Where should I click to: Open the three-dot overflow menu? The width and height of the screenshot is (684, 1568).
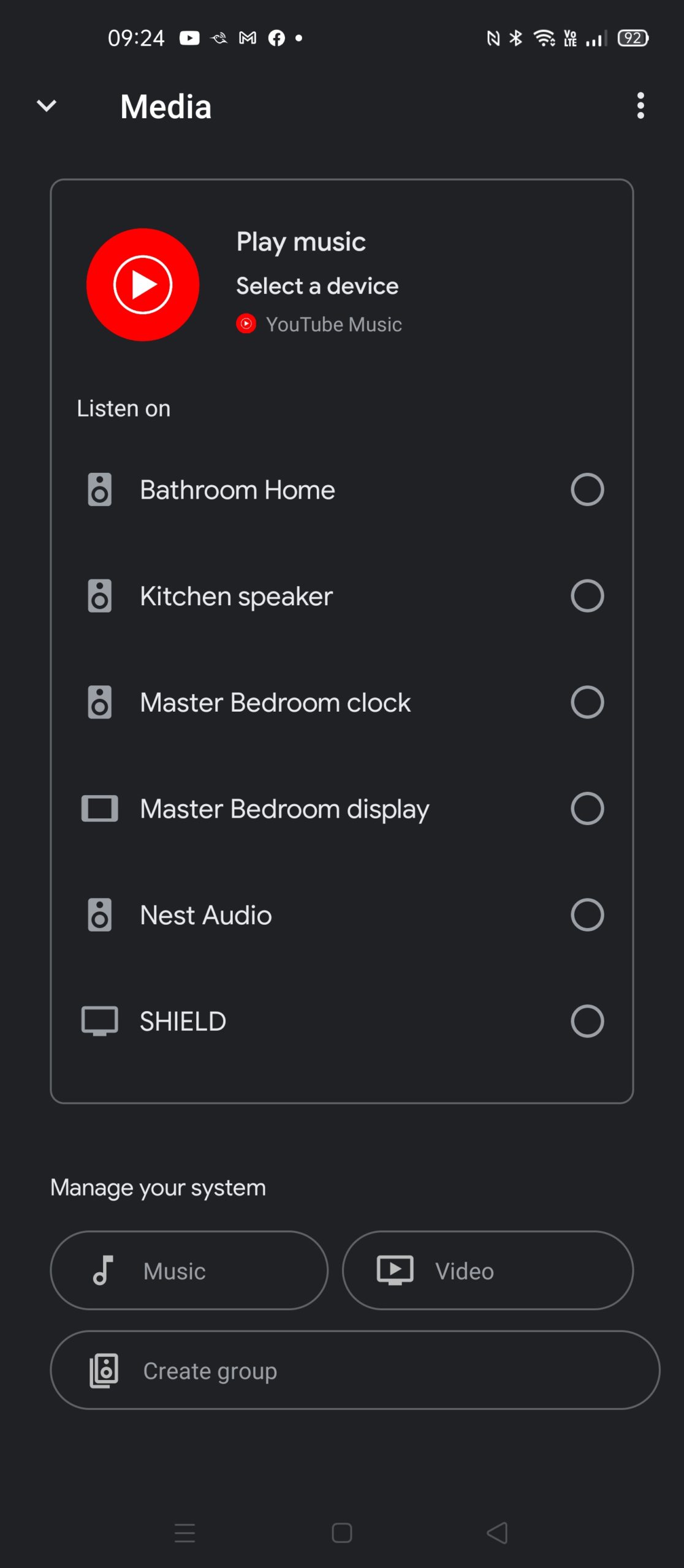pos(640,105)
